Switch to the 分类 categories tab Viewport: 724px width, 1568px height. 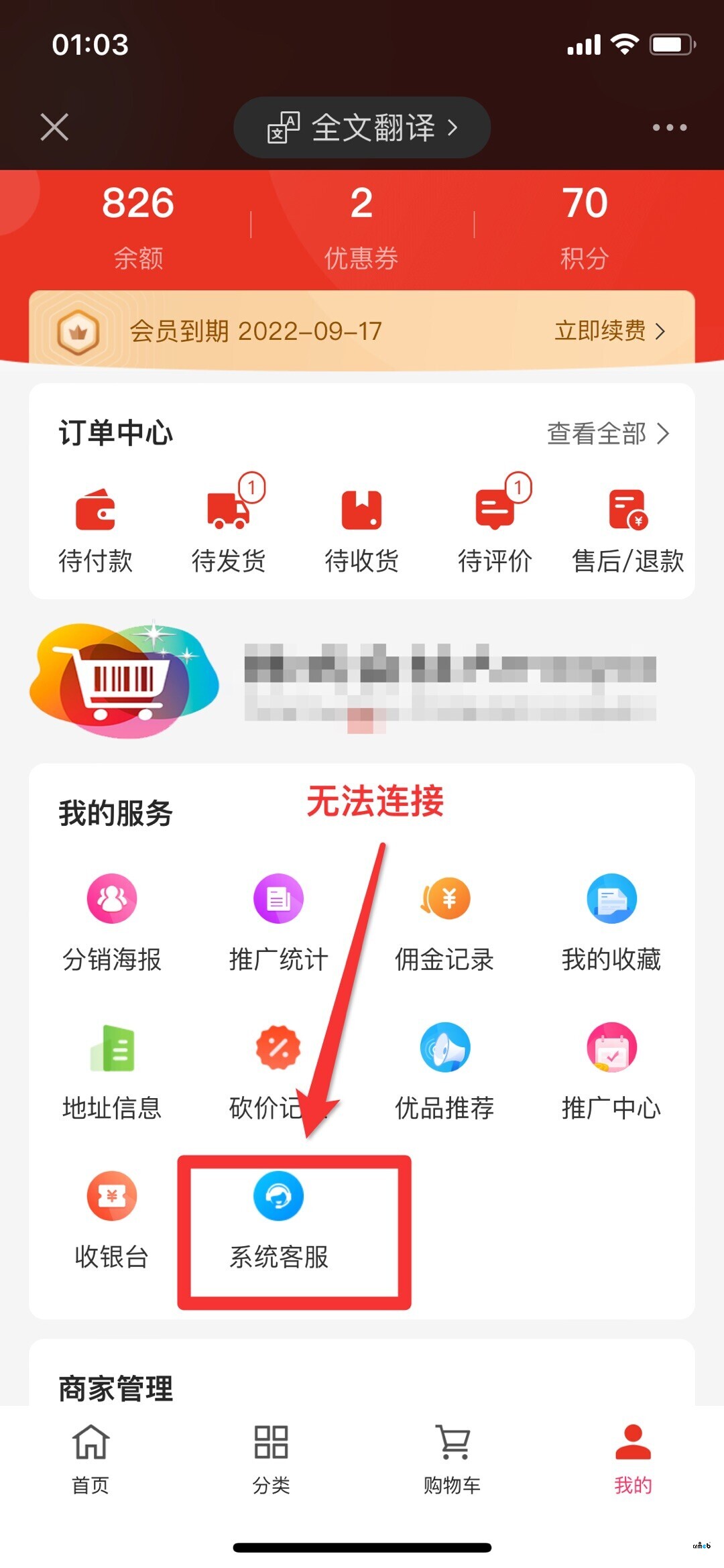pos(271,1459)
